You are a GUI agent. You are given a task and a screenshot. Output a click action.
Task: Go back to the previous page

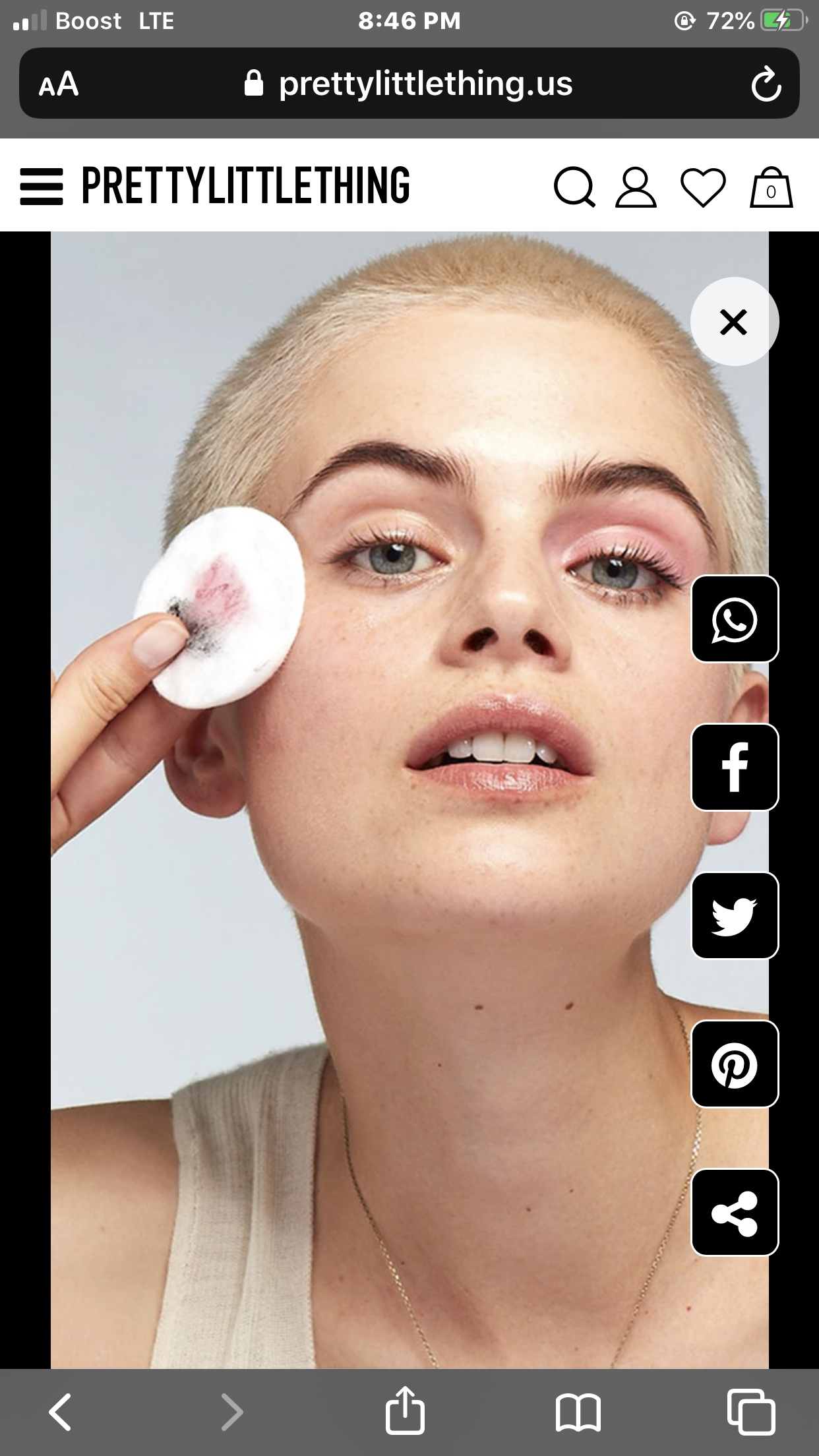coord(61,1412)
